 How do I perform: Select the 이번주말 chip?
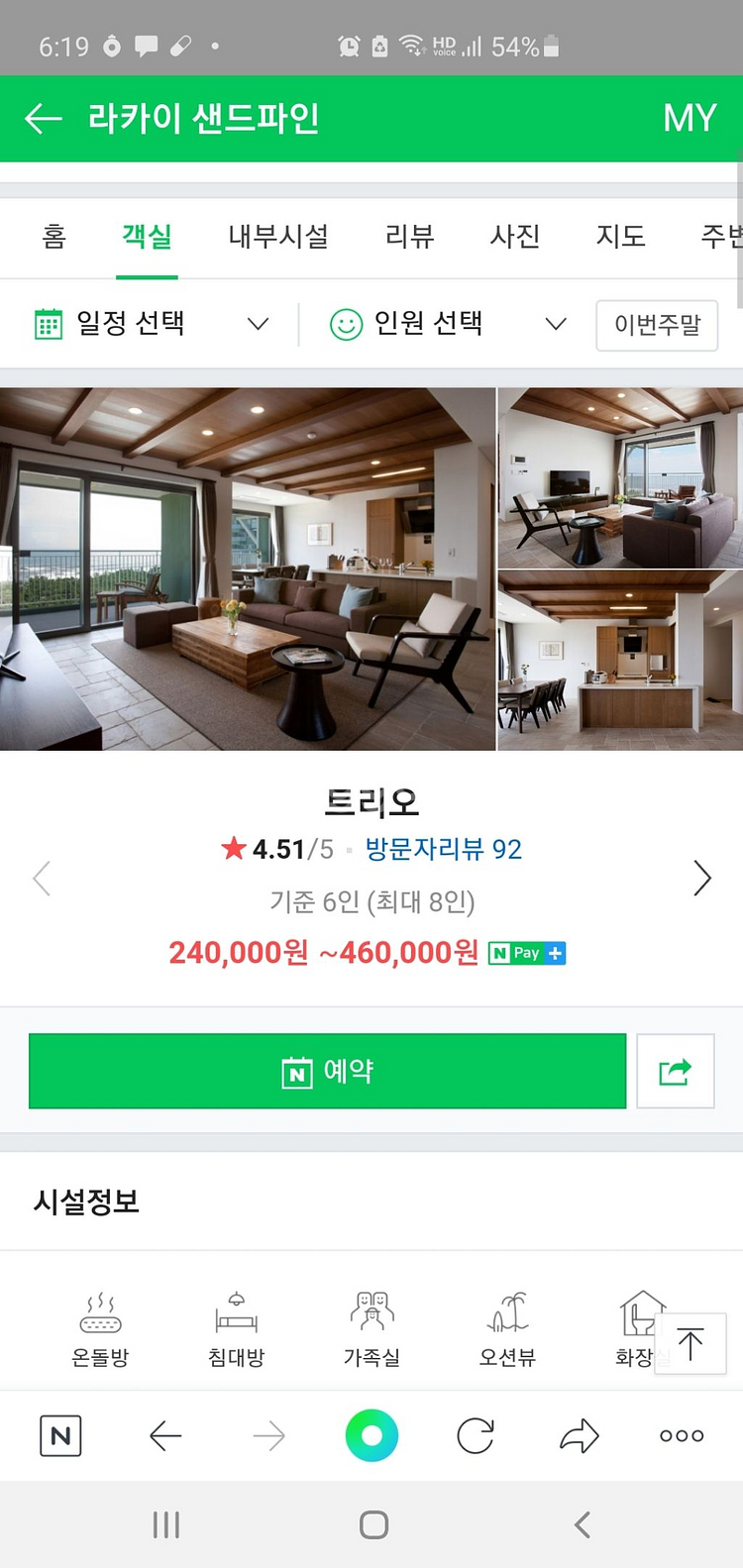(x=657, y=325)
